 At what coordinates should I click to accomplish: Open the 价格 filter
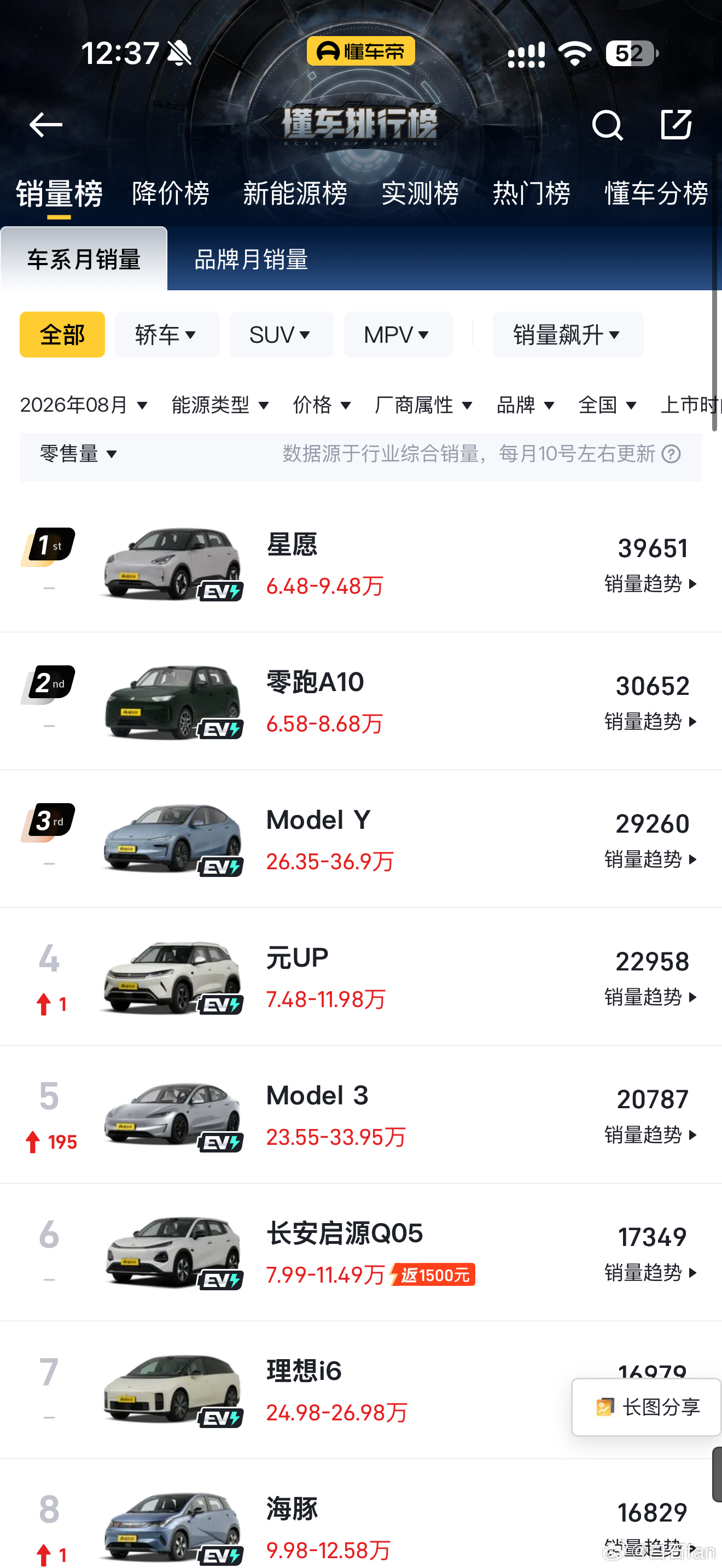tap(322, 405)
